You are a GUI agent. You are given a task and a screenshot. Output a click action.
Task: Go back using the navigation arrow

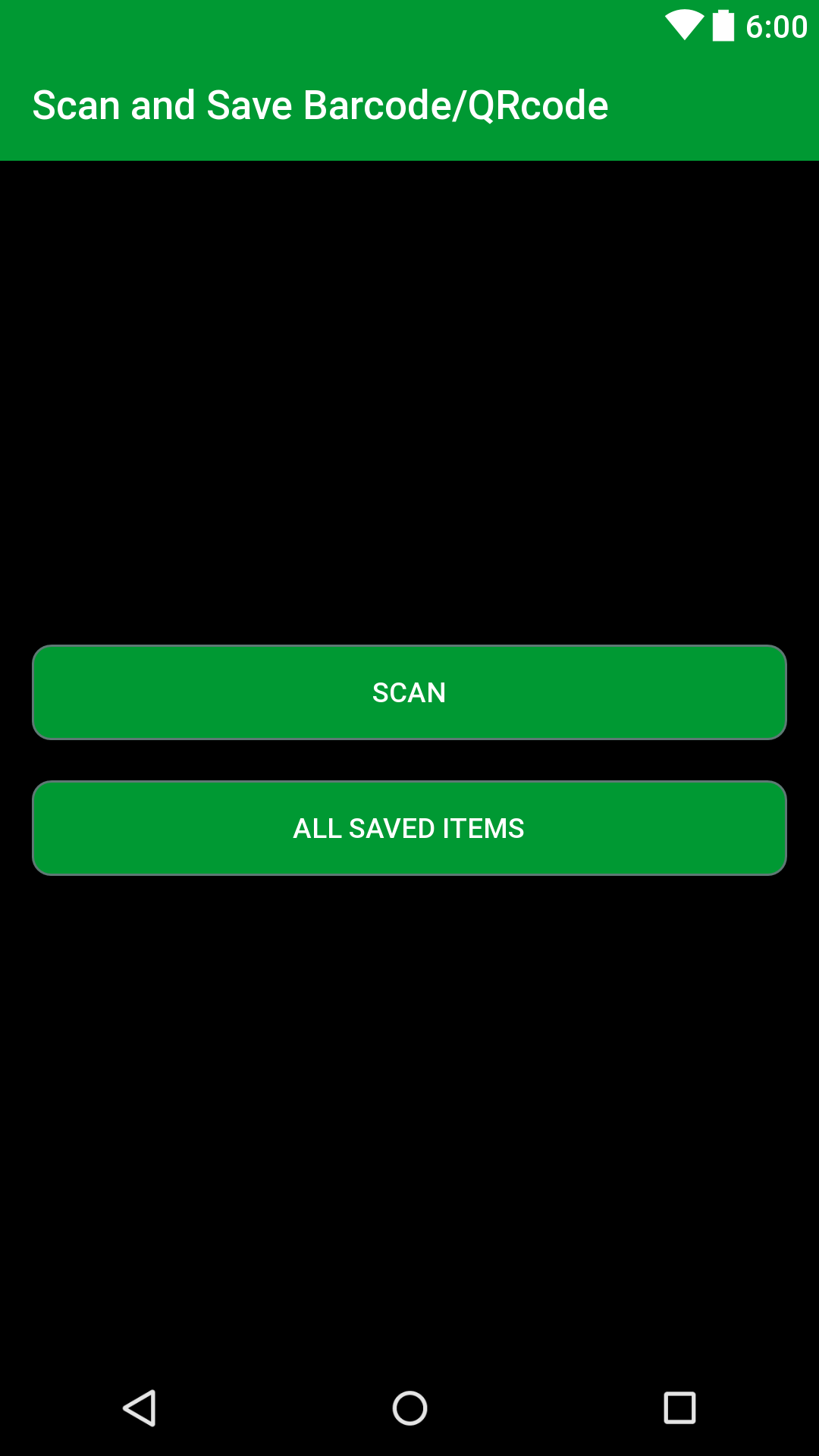139,1407
